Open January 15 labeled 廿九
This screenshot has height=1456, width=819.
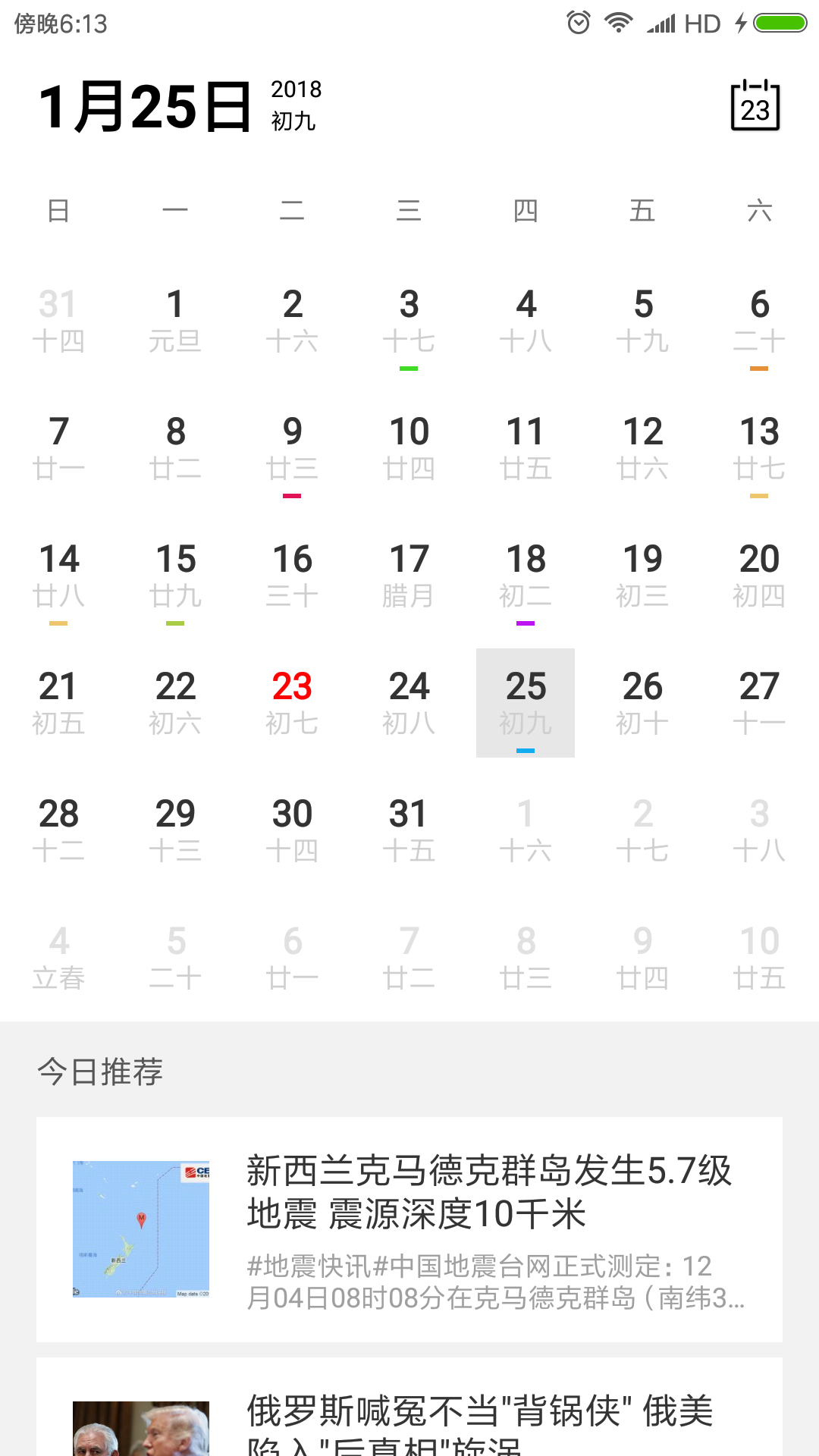coord(175,575)
